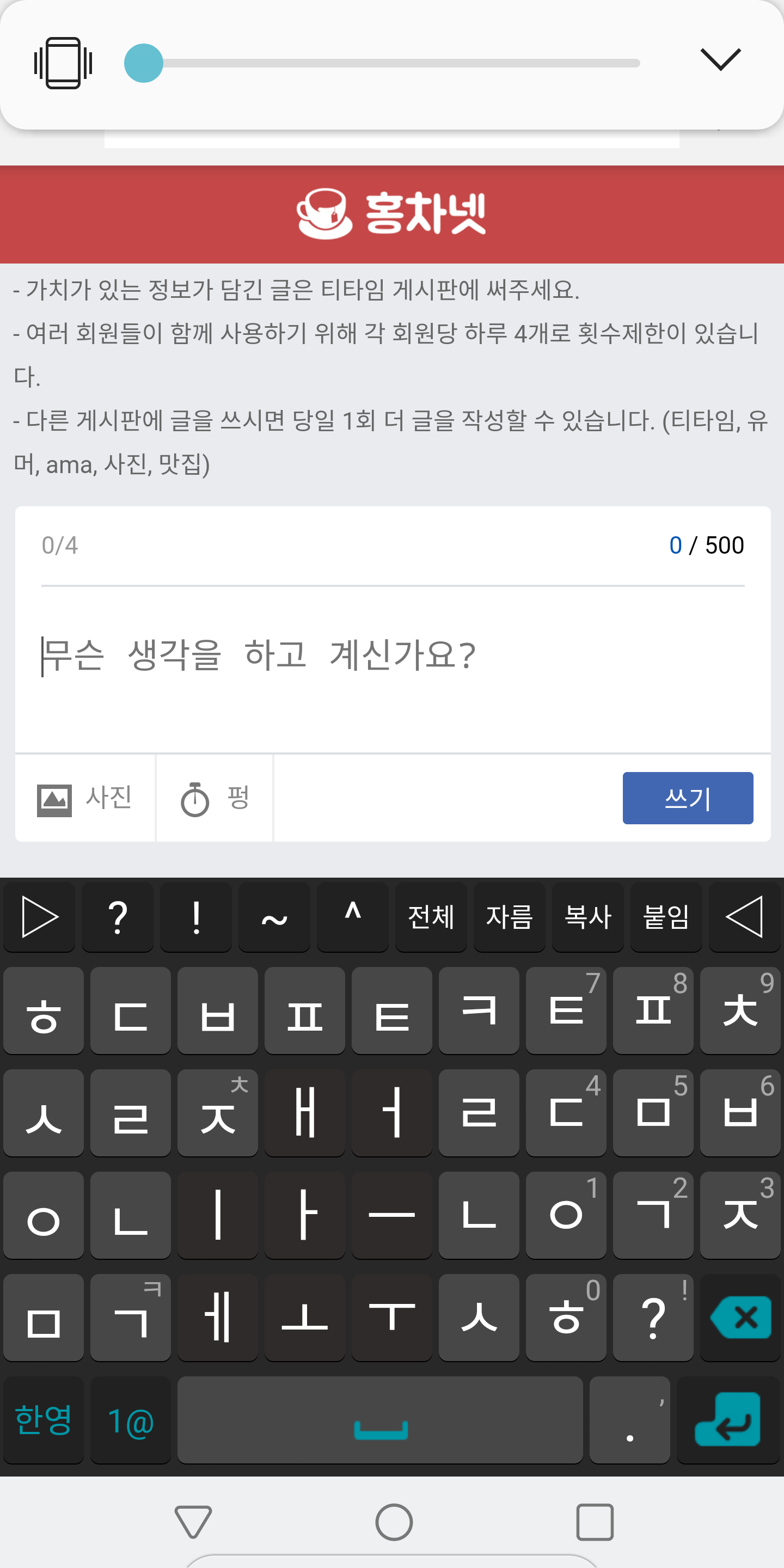Open recent apps with the square button
This screenshot has width=784, height=1568.
pos(595,1522)
